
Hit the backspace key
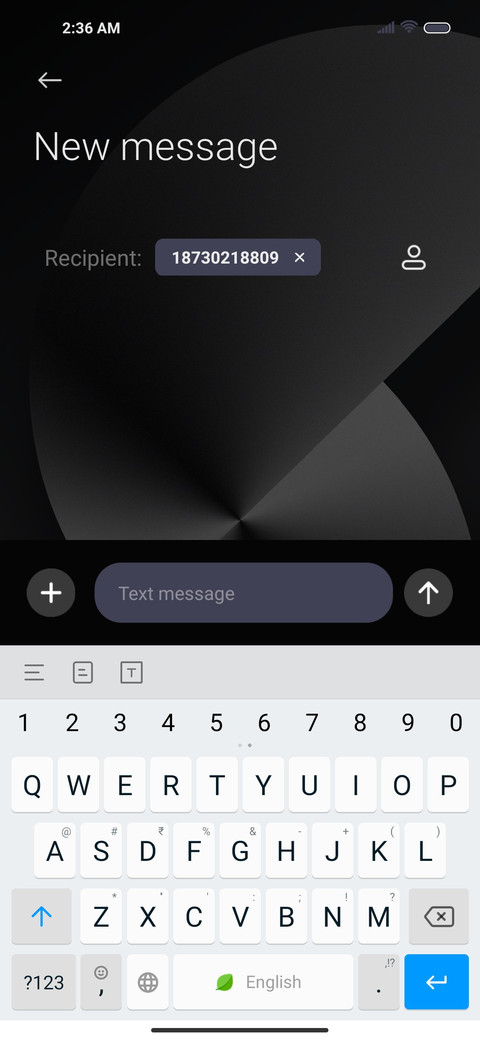tap(438, 917)
